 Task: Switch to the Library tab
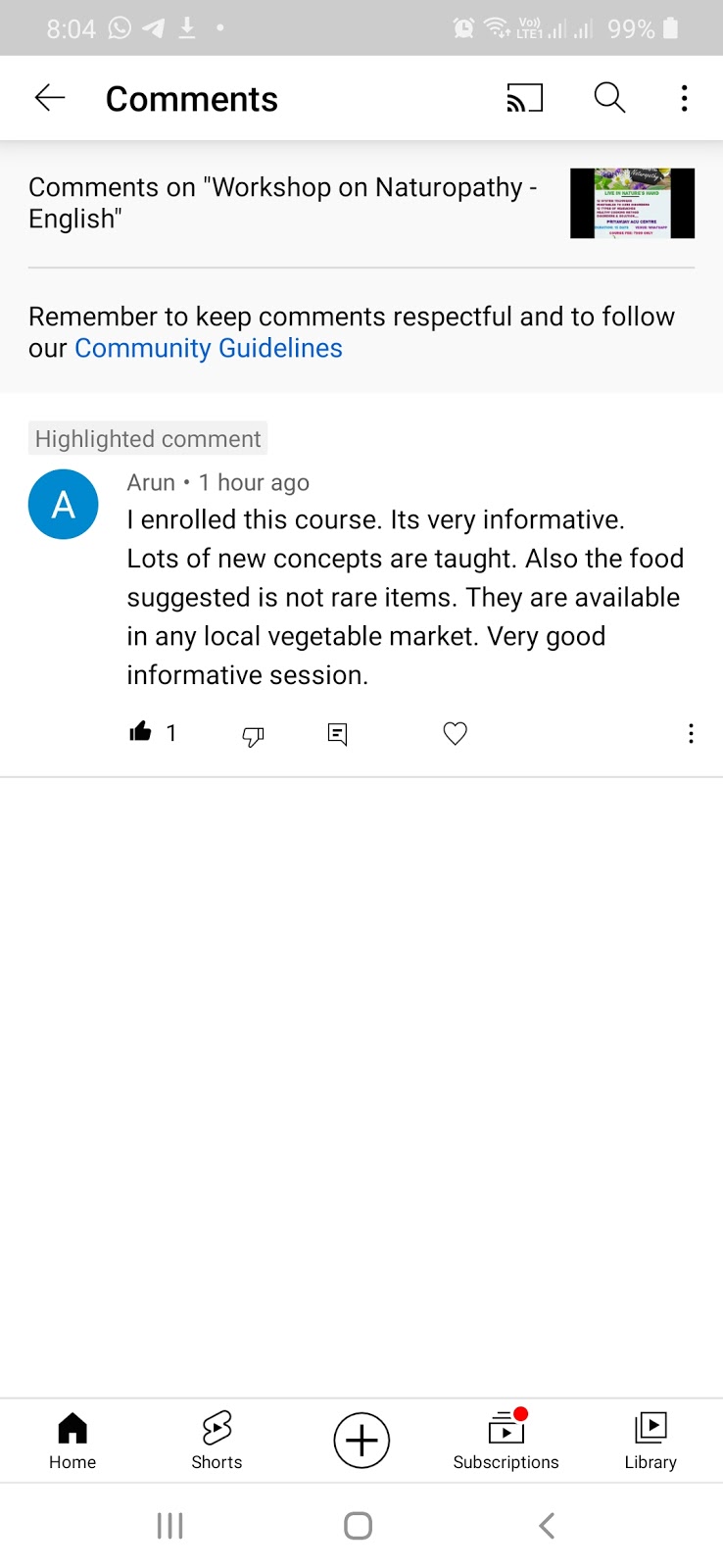651,1441
